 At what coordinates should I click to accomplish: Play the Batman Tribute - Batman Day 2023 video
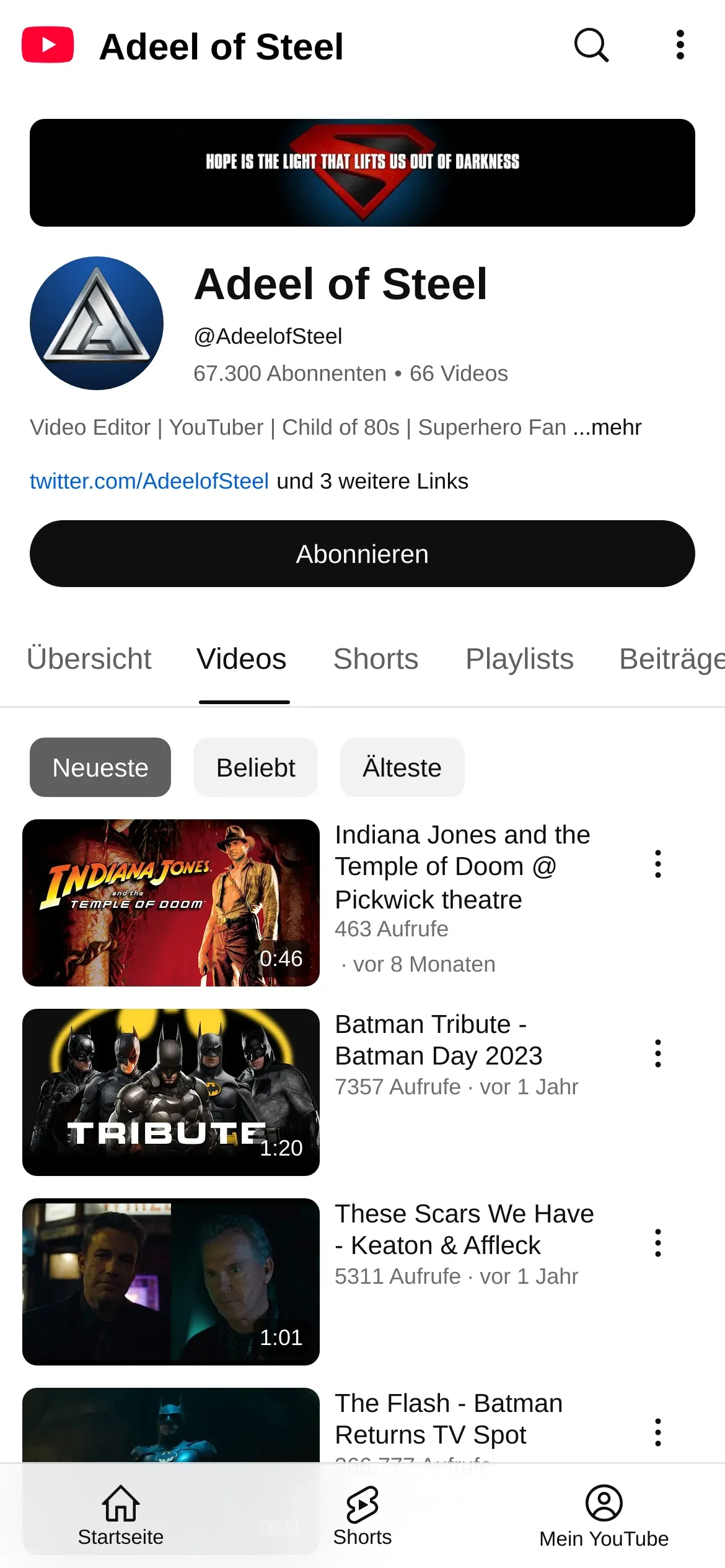click(x=171, y=1092)
